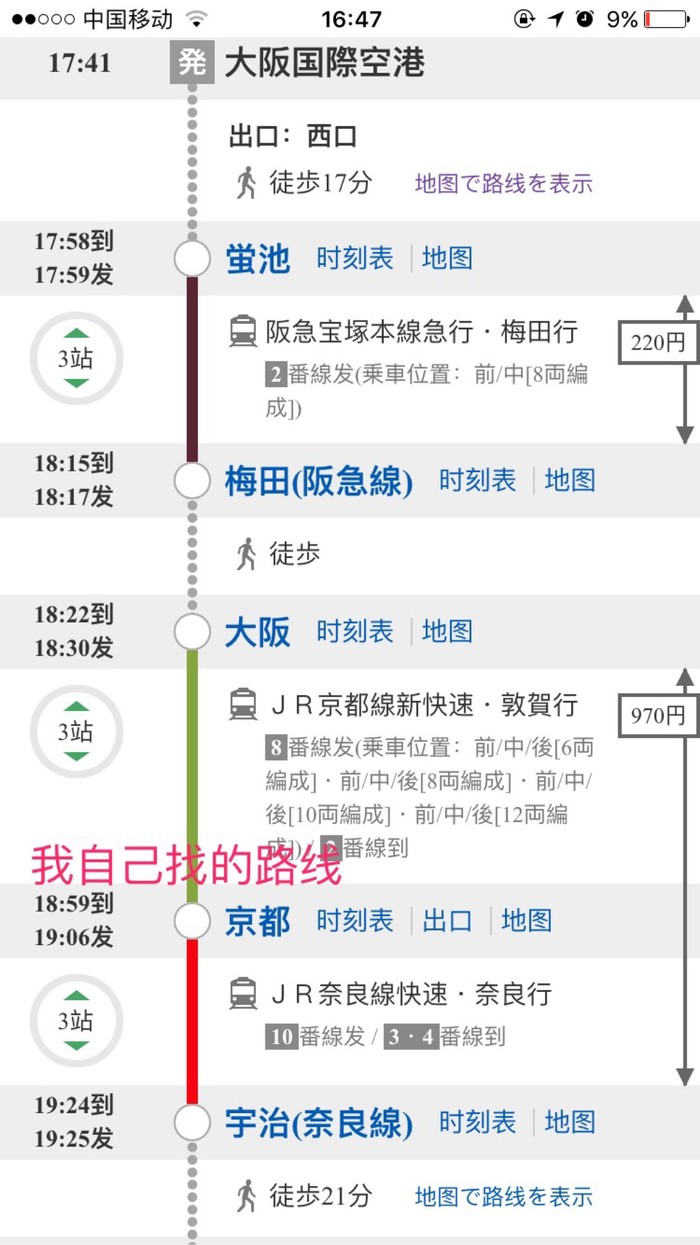View 蛍池 timetable (时刻表)

tap(355, 259)
